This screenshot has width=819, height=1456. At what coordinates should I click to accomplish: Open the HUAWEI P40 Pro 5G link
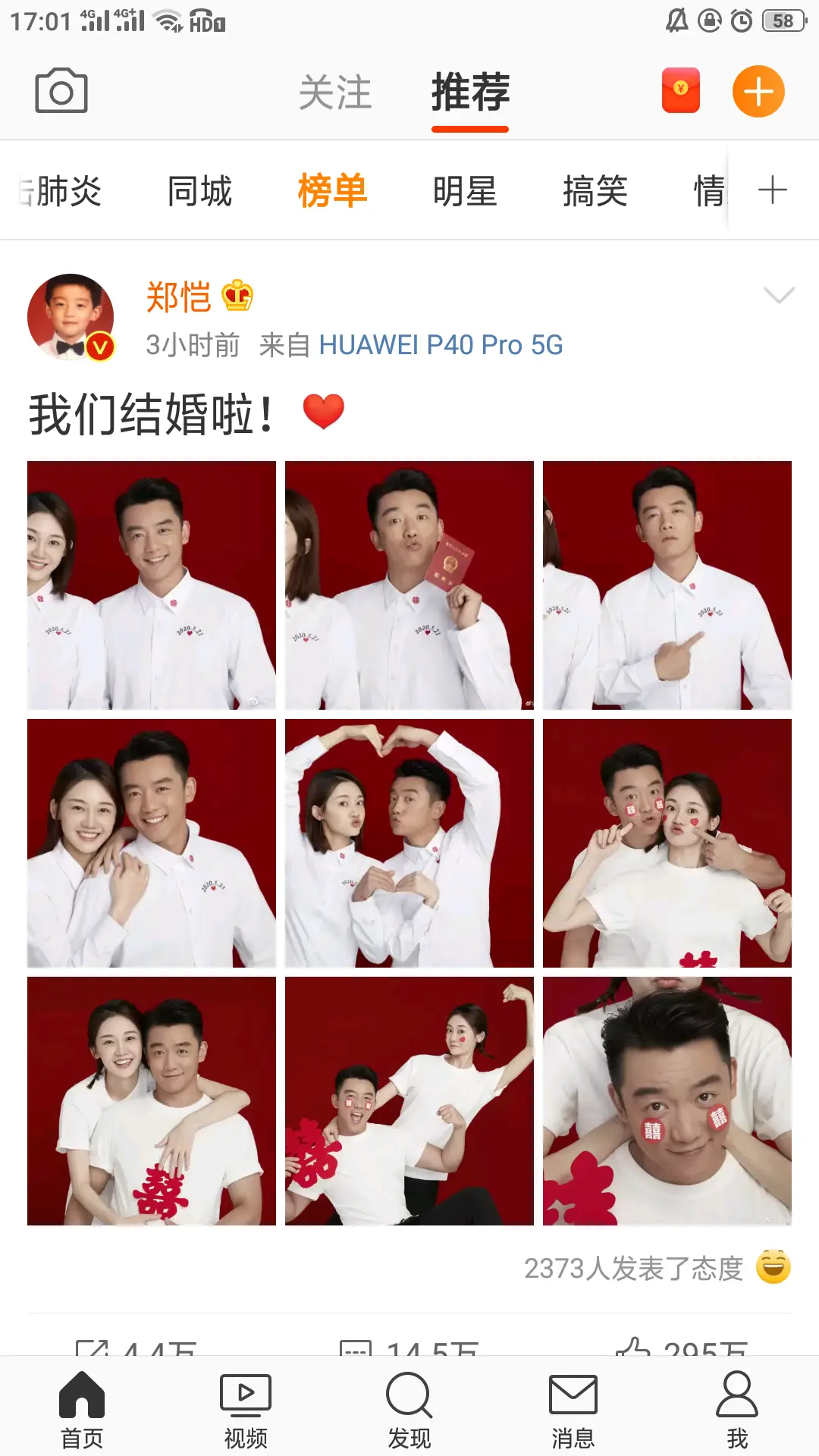click(441, 345)
